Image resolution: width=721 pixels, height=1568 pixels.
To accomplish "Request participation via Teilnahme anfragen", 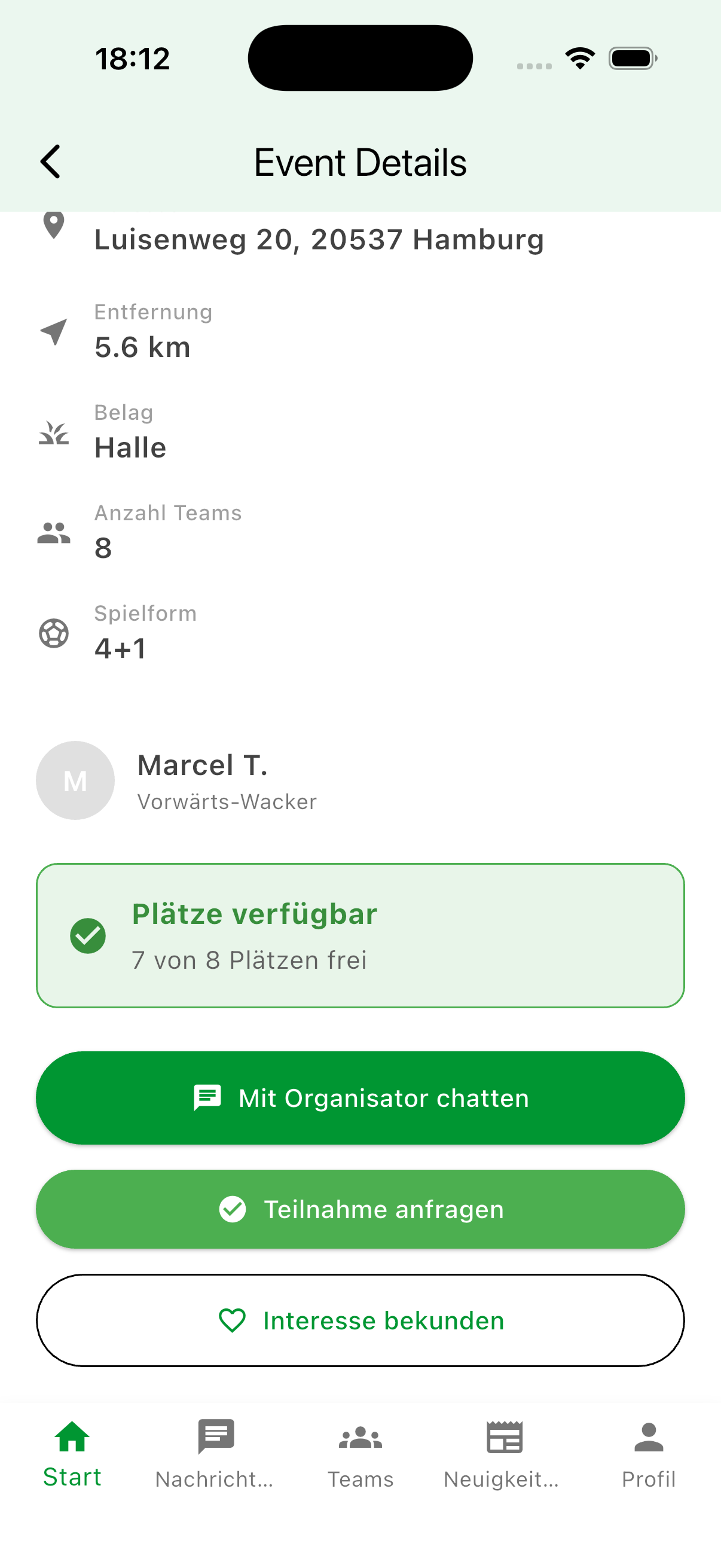I will pyautogui.click(x=360, y=1209).
